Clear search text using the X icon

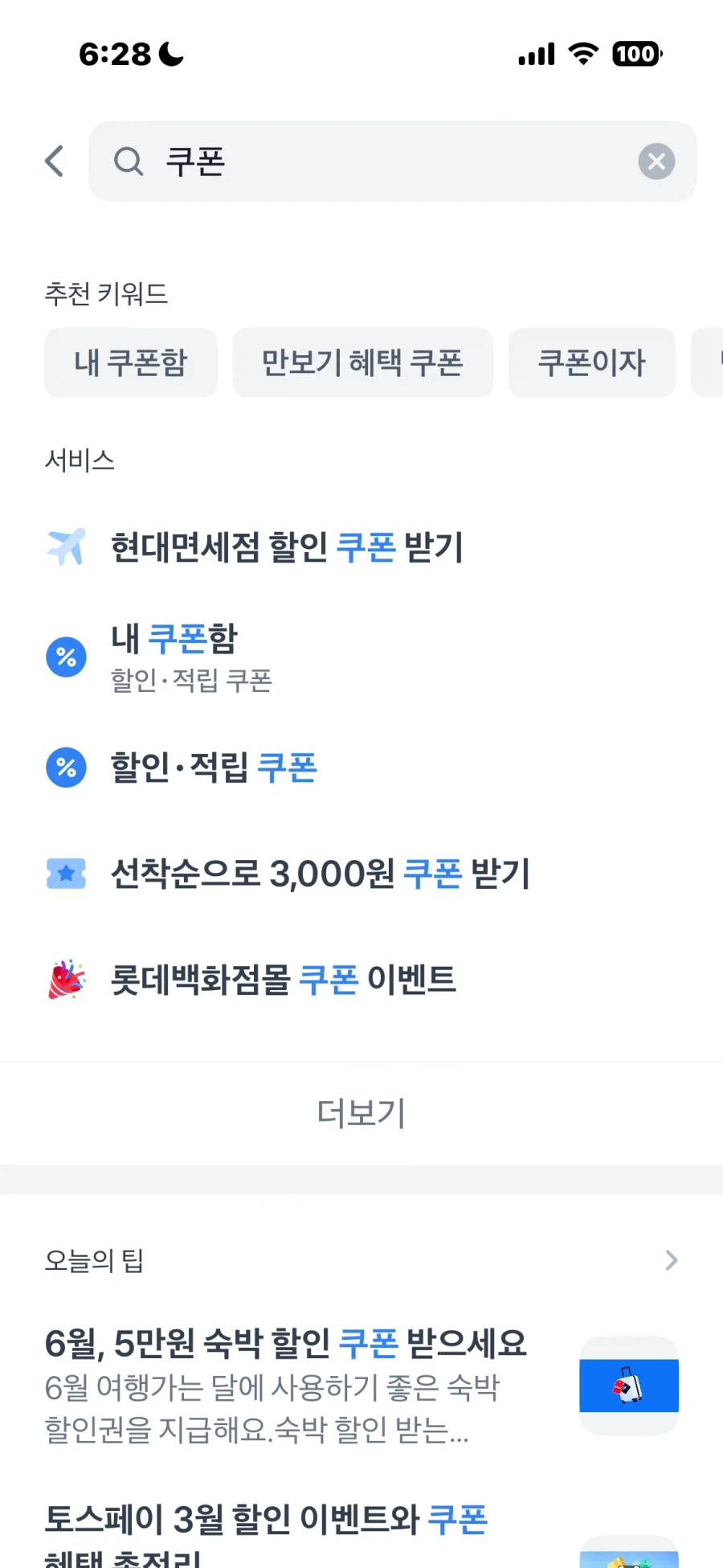(656, 161)
